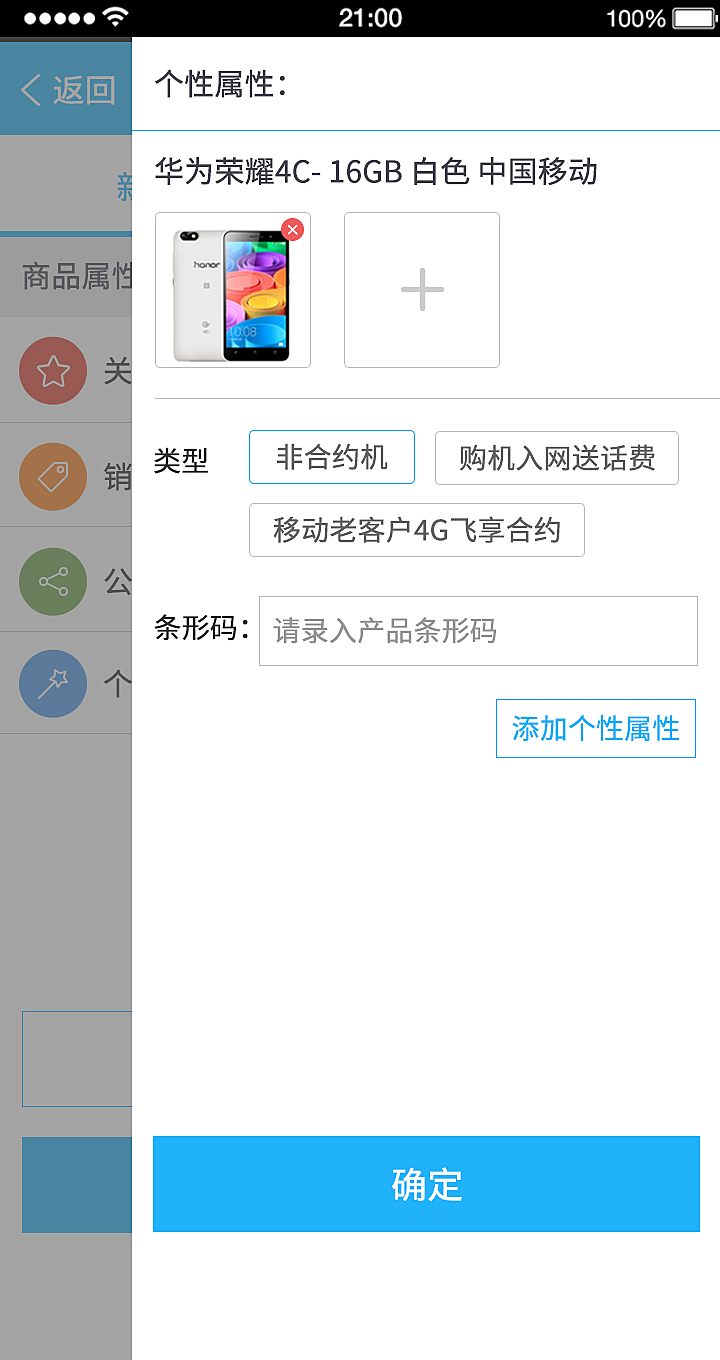Tap 添加个性属性 to add an attribute
Image resolution: width=720 pixels, height=1360 pixels.
point(596,728)
